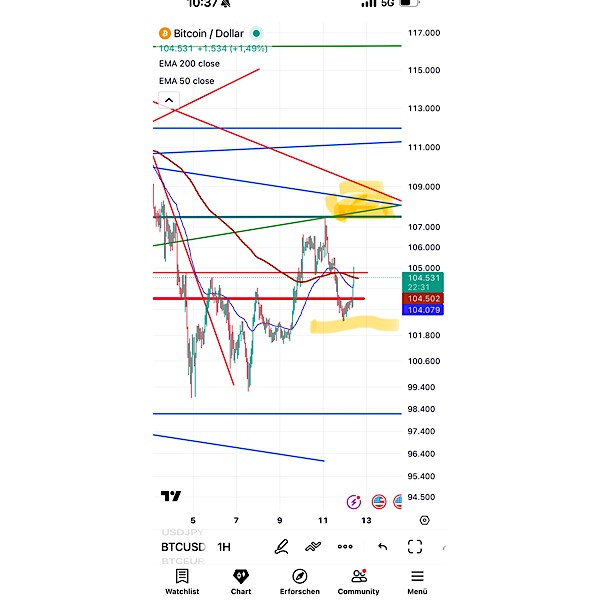Undo the last chart action
This screenshot has width=600, height=600.
382,547
